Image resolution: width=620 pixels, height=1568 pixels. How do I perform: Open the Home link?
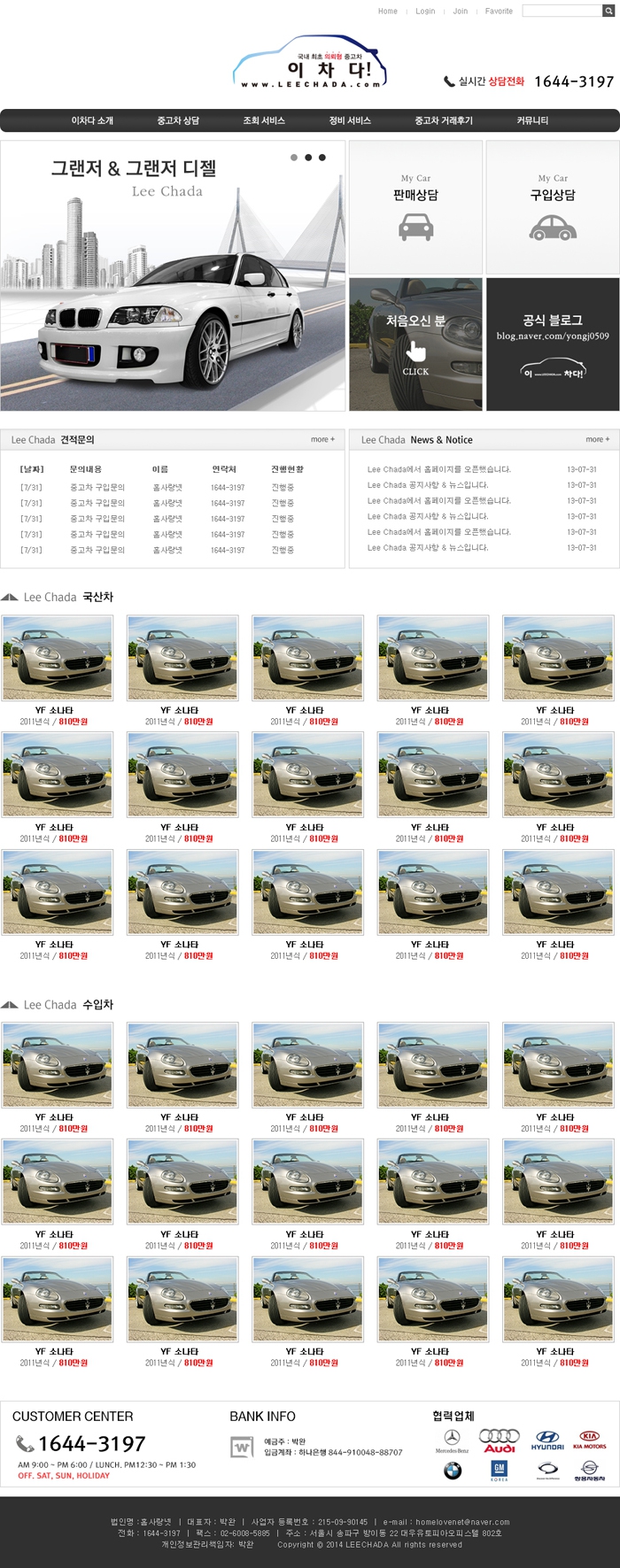[x=387, y=12]
